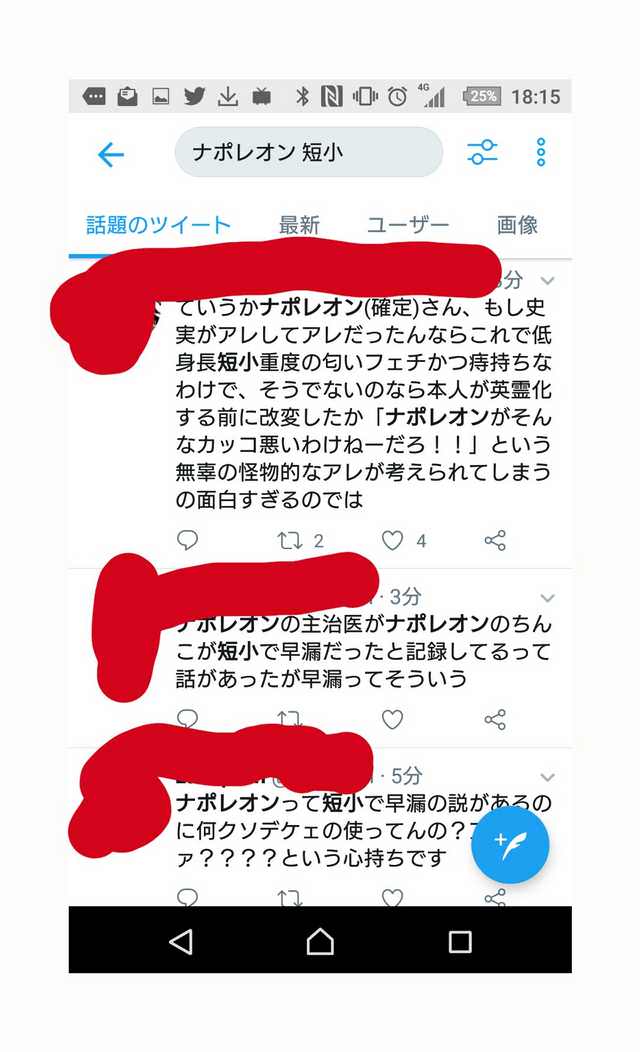Expand the chevron menu on the 3分 tweet

[x=547, y=597]
